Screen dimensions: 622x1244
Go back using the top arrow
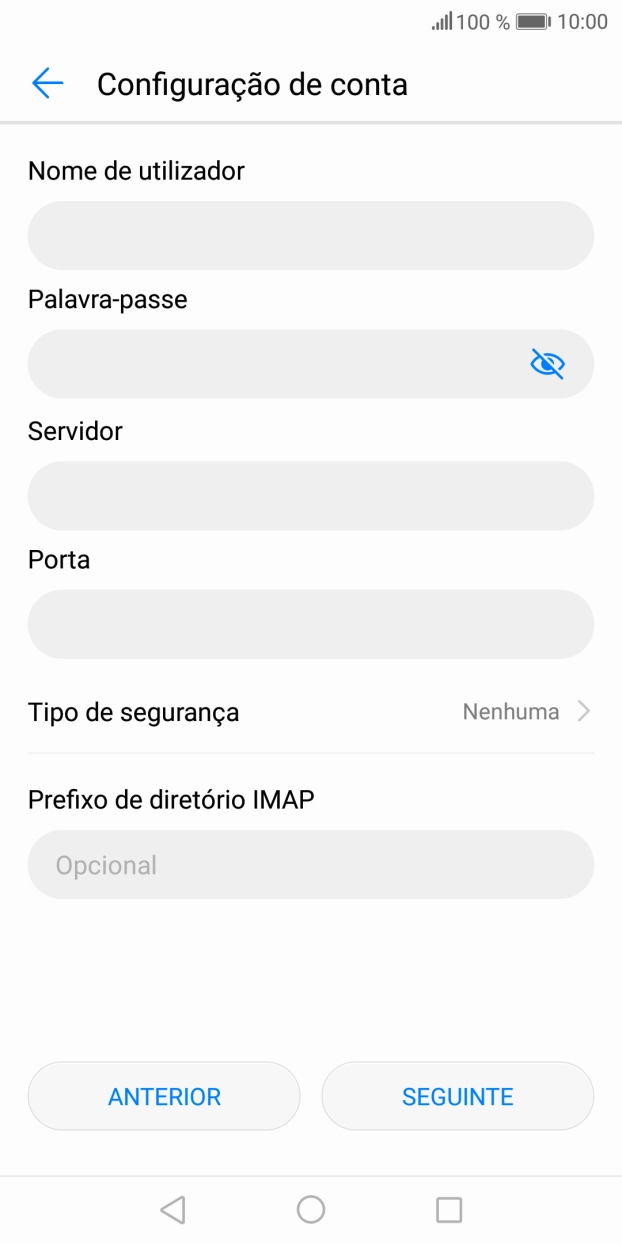(x=47, y=84)
